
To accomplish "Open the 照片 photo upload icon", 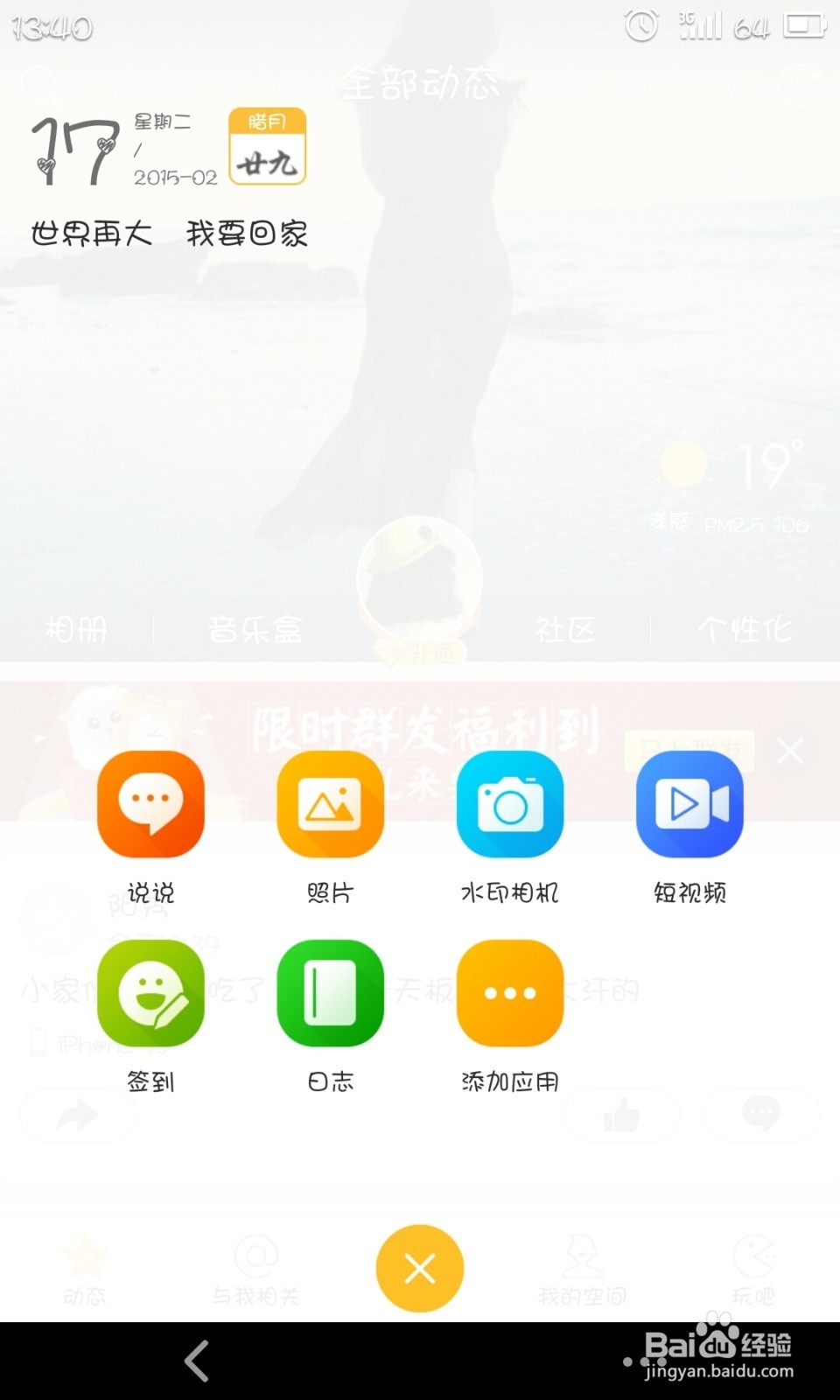I will pos(331,803).
